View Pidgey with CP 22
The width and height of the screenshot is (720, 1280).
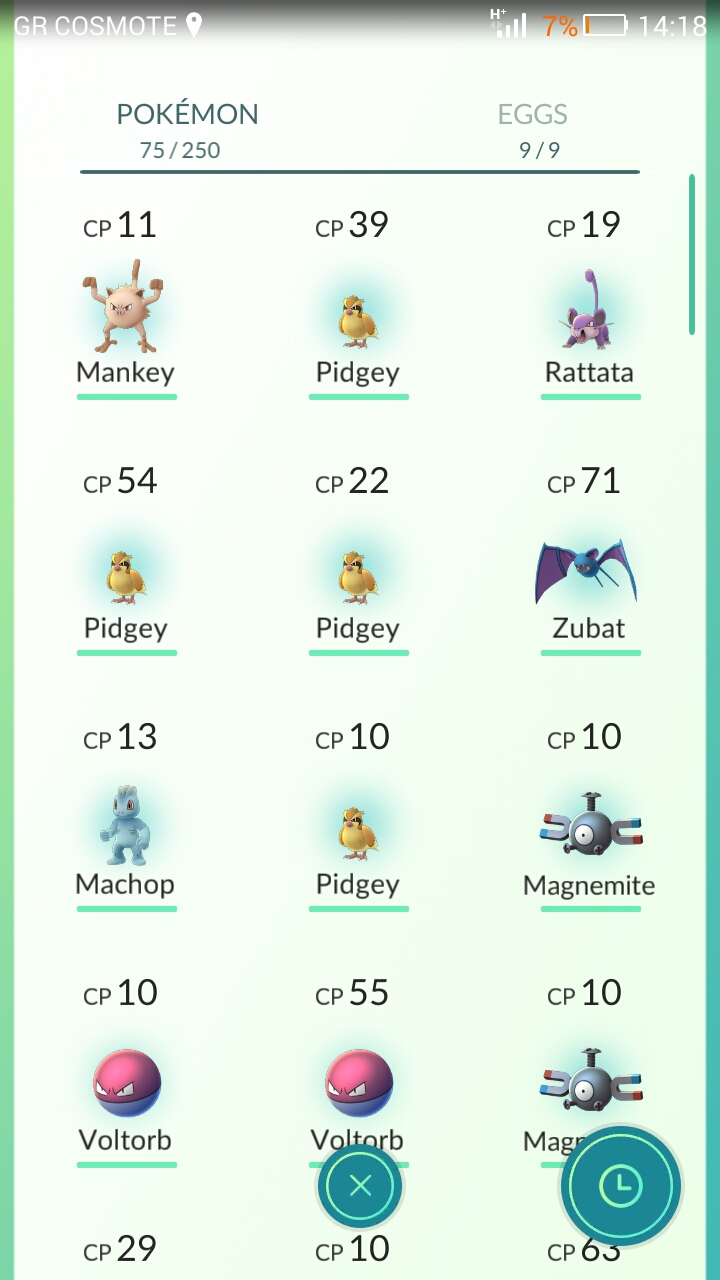click(358, 560)
